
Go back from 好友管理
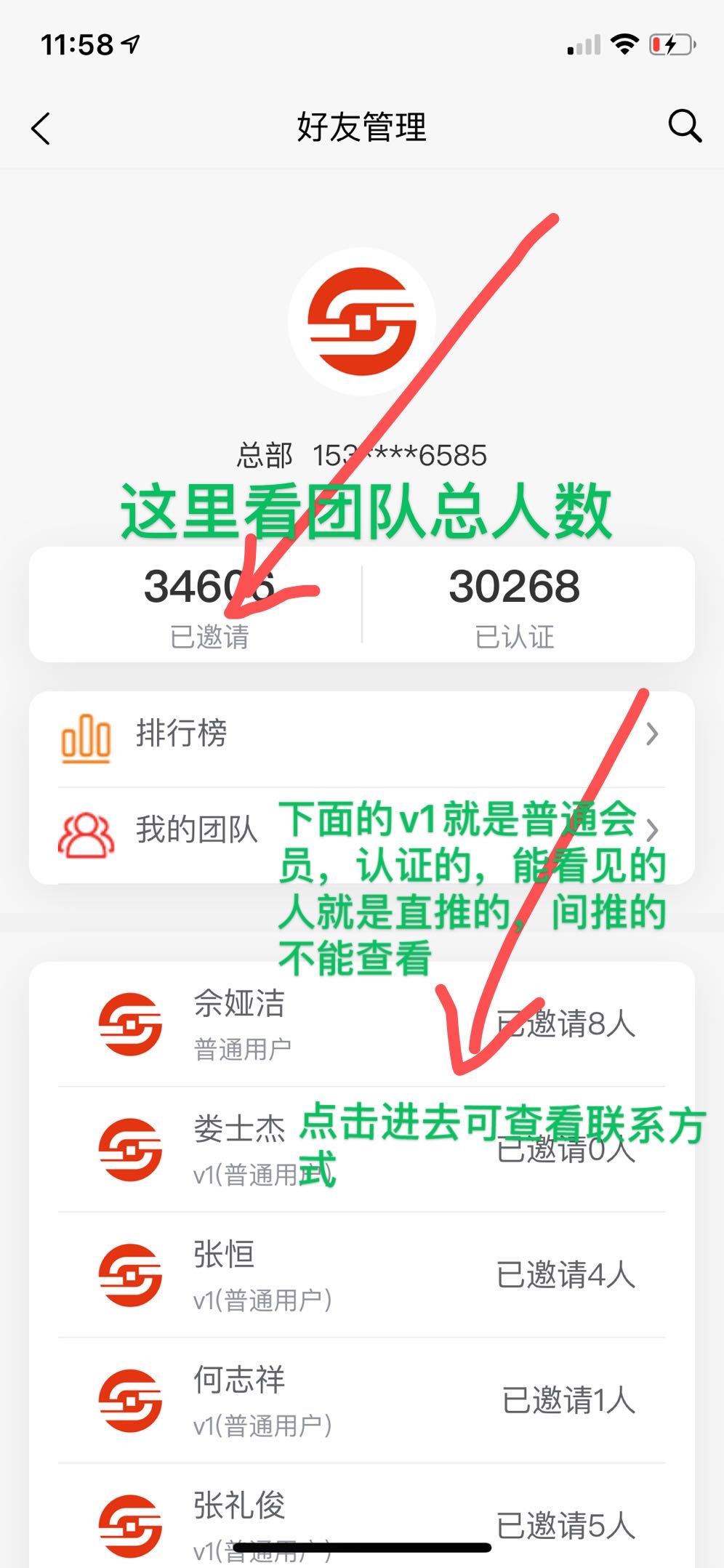pos(41,129)
